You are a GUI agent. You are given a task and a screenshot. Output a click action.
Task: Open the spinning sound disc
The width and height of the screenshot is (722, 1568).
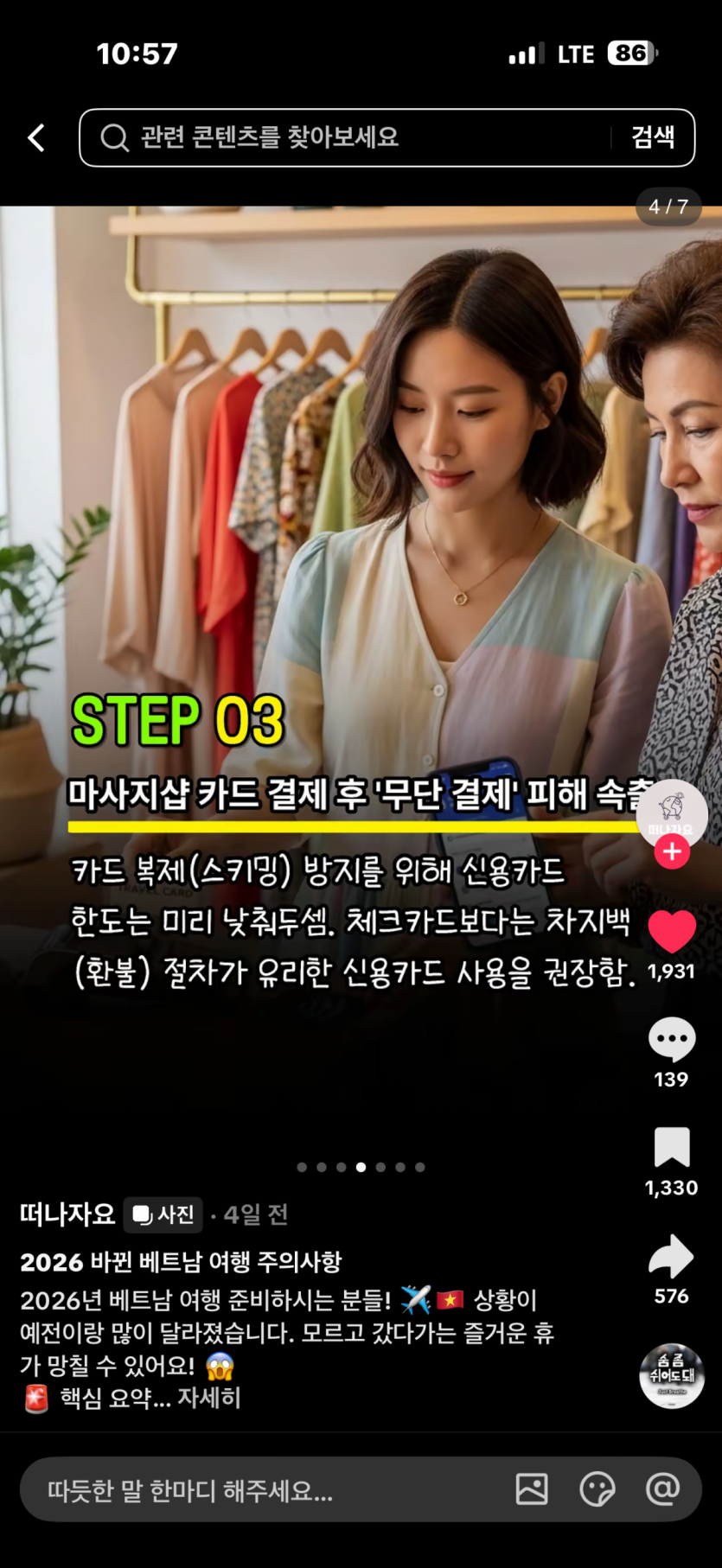[x=672, y=1375]
